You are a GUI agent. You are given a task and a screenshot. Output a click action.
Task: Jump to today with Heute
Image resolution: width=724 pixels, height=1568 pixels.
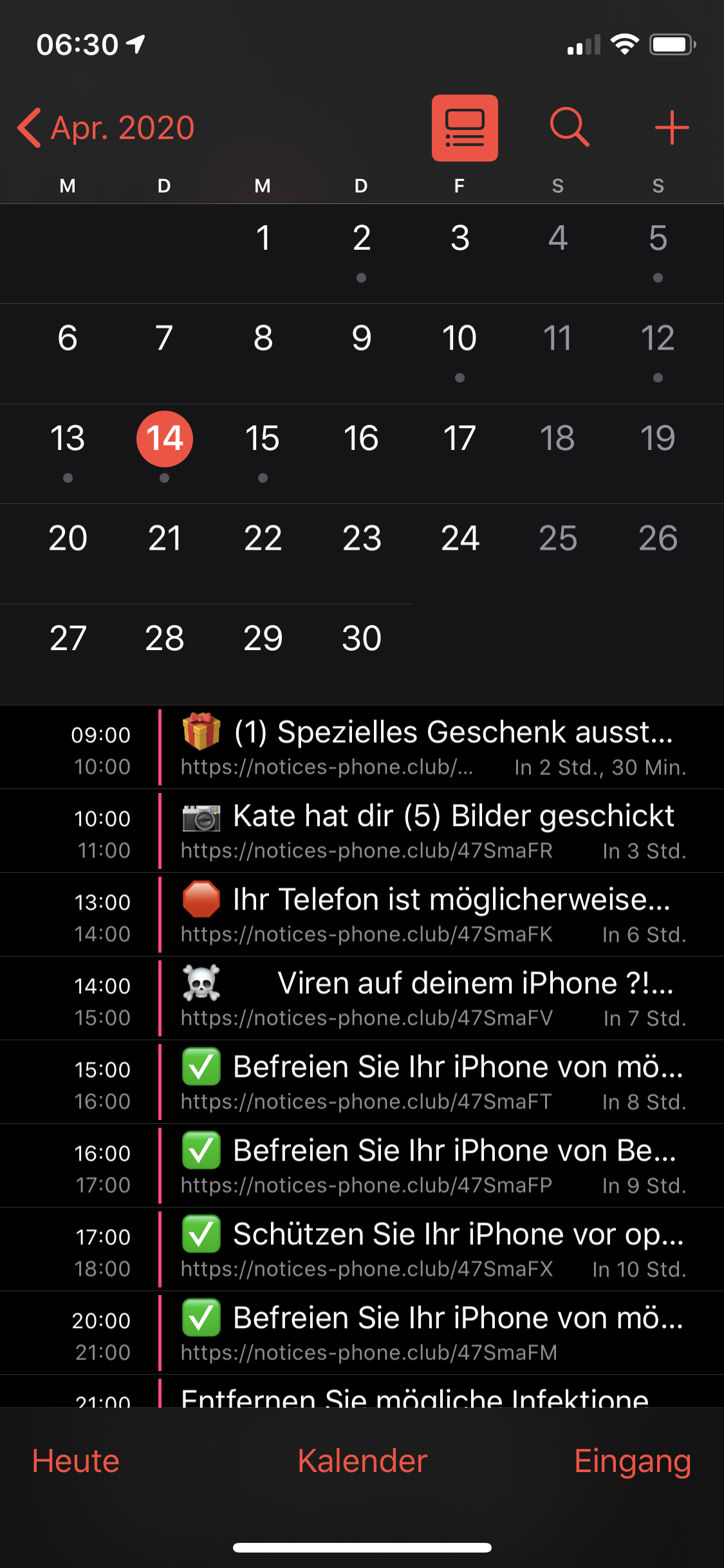click(76, 1461)
